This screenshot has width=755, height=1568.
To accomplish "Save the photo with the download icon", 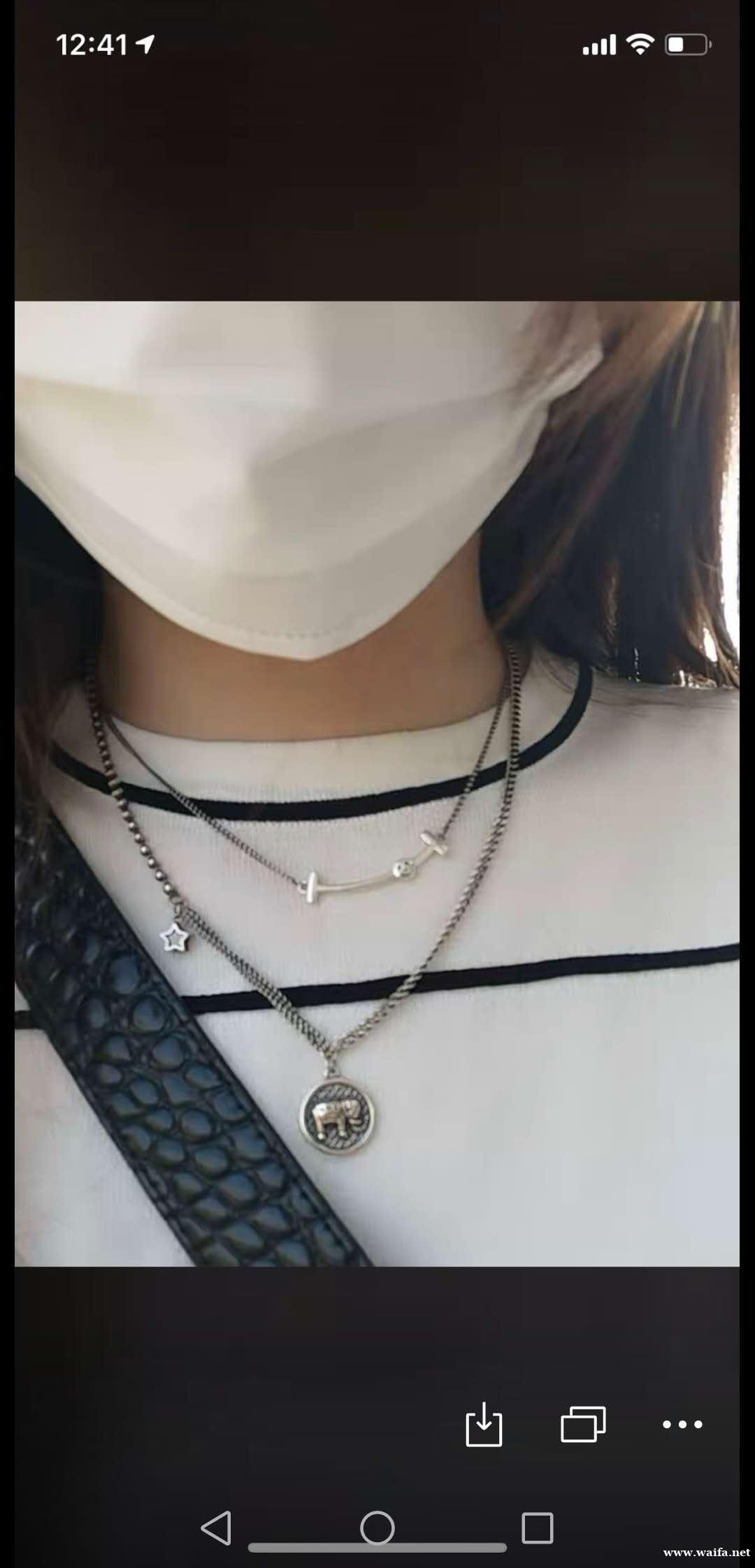I will (x=484, y=1424).
